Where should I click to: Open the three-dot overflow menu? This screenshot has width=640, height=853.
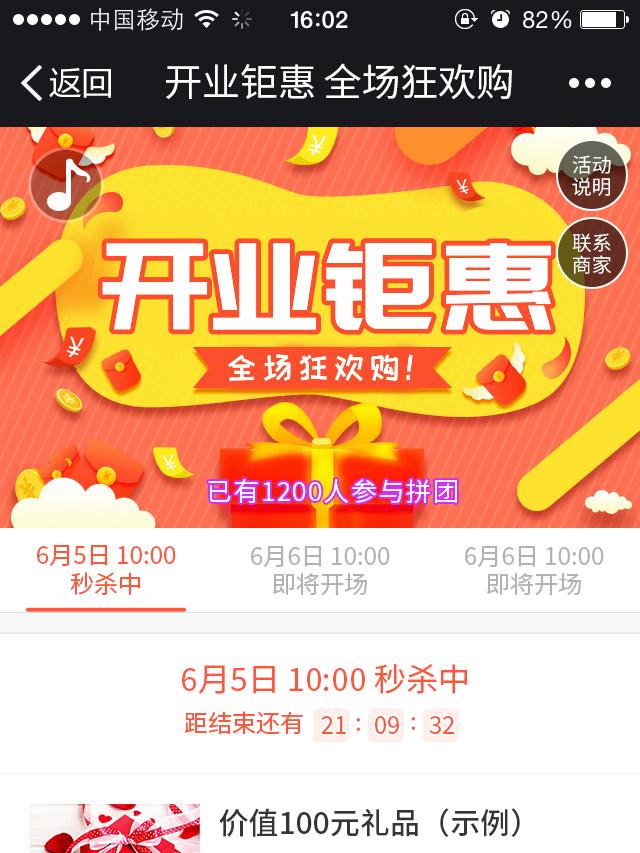pos(589,84)
